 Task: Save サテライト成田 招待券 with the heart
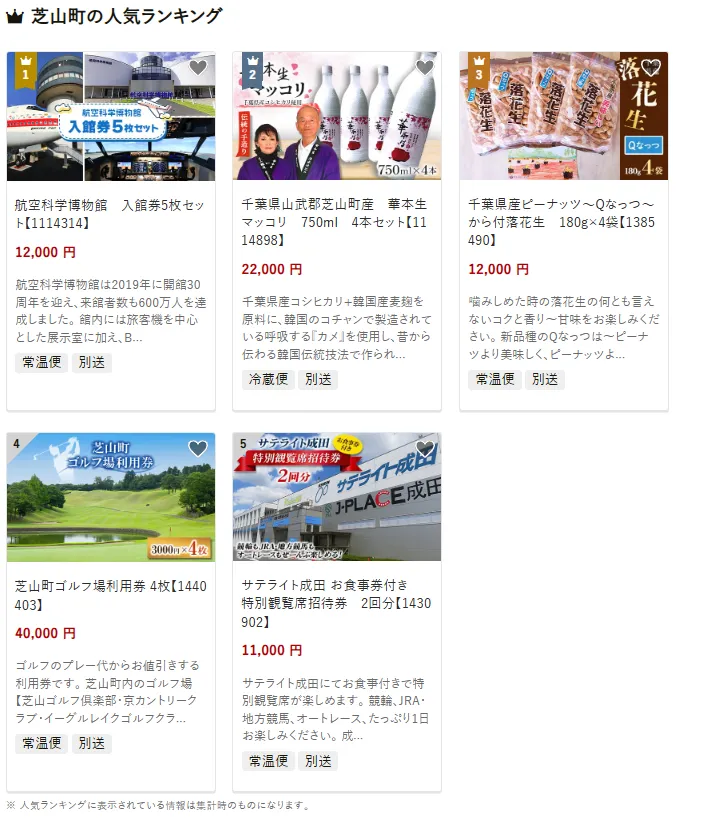pyautogui.click(x=424, y=449)
